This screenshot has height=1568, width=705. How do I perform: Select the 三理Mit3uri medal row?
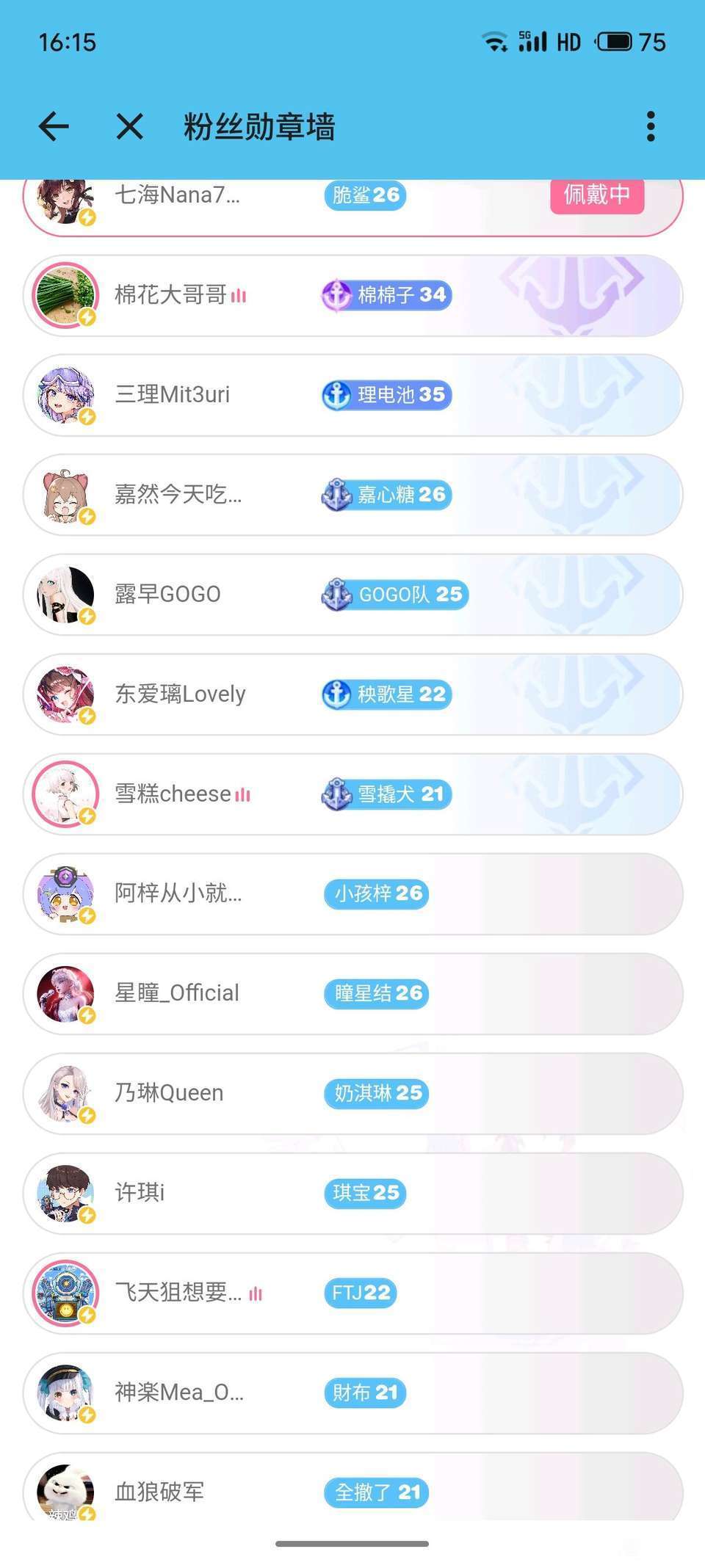point(352,395)
